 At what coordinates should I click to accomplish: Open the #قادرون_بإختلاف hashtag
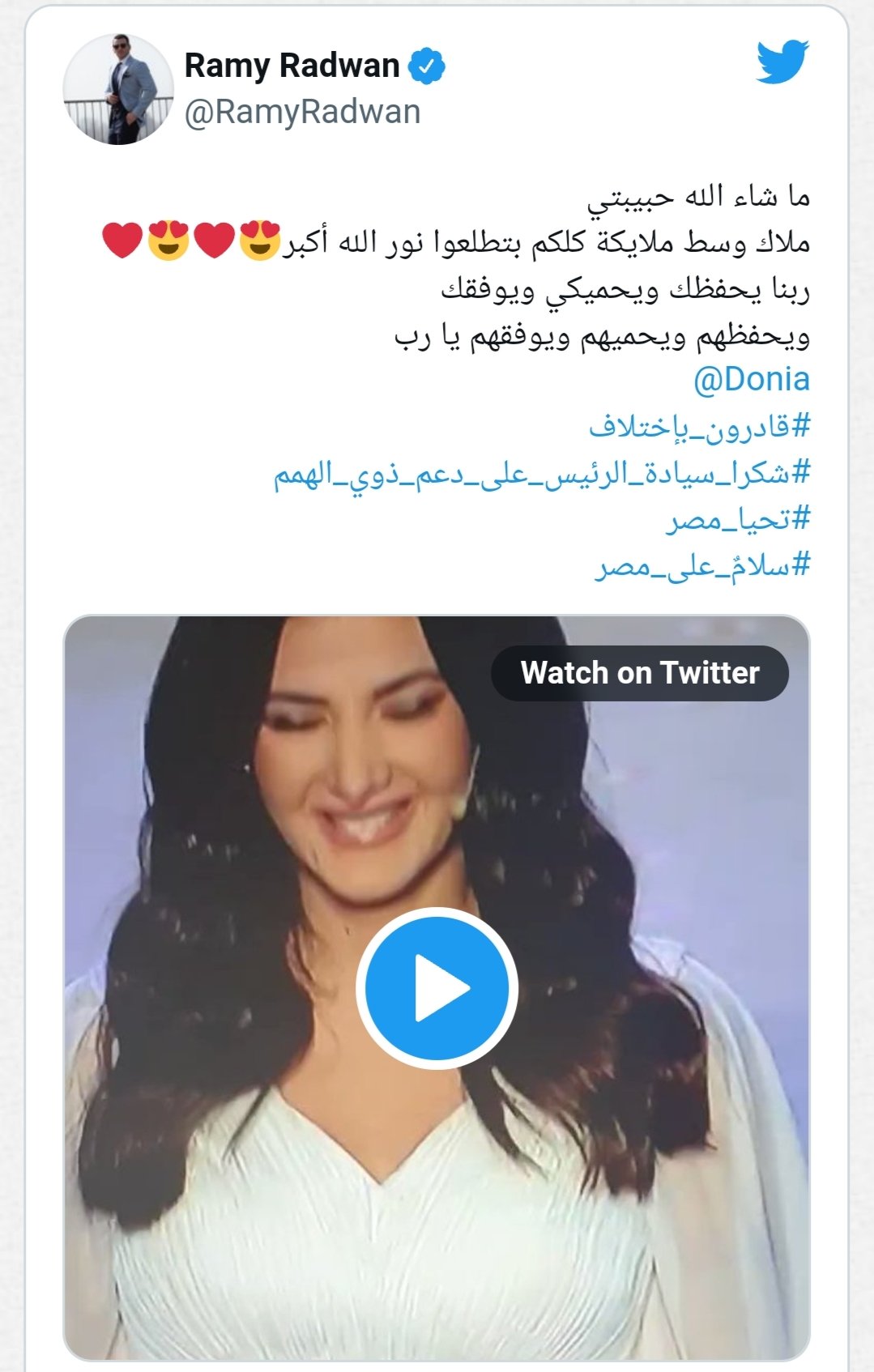[x=699, y=426]
